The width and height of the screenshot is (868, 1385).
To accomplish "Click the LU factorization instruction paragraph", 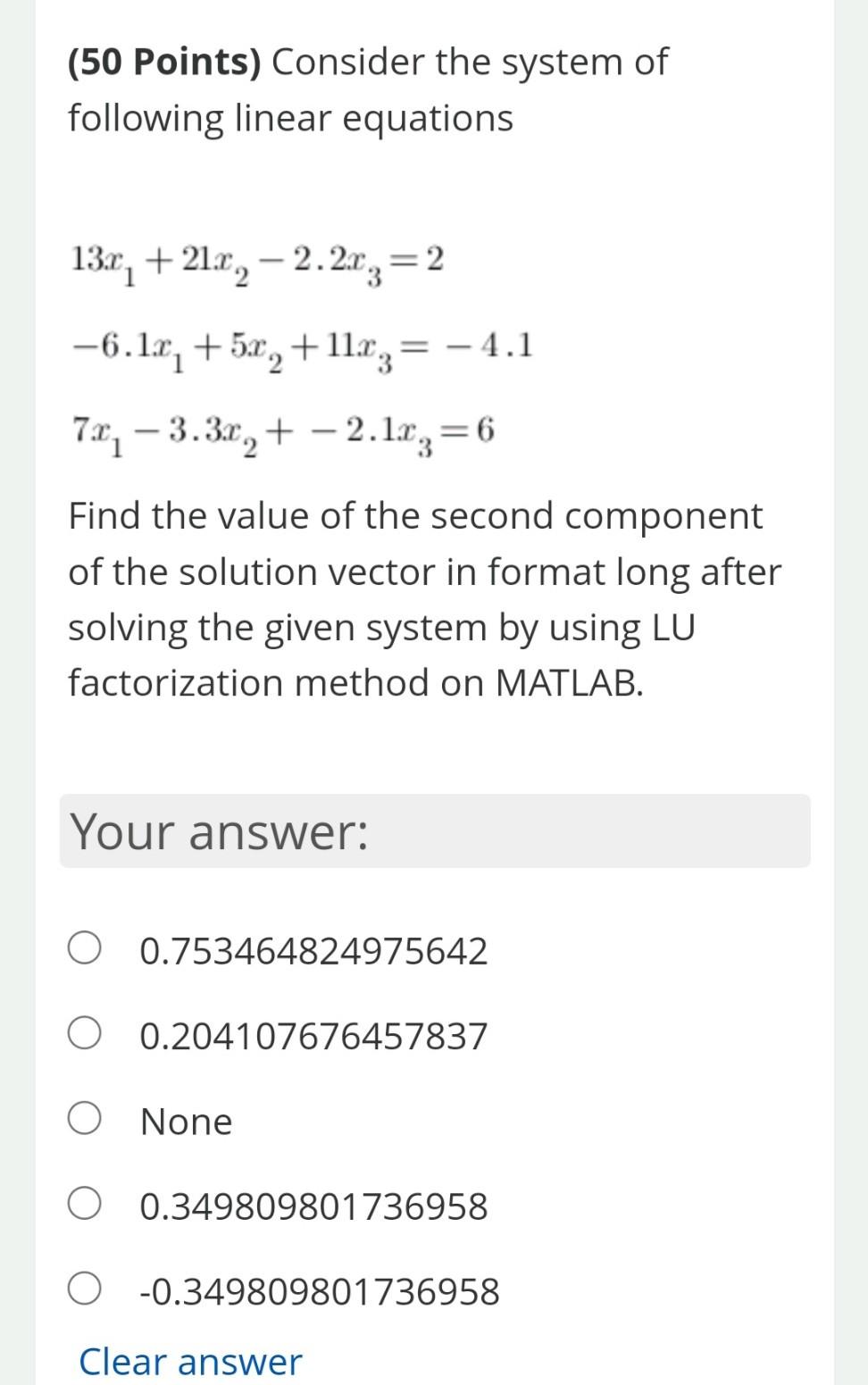I will click(x=425, y=598).
